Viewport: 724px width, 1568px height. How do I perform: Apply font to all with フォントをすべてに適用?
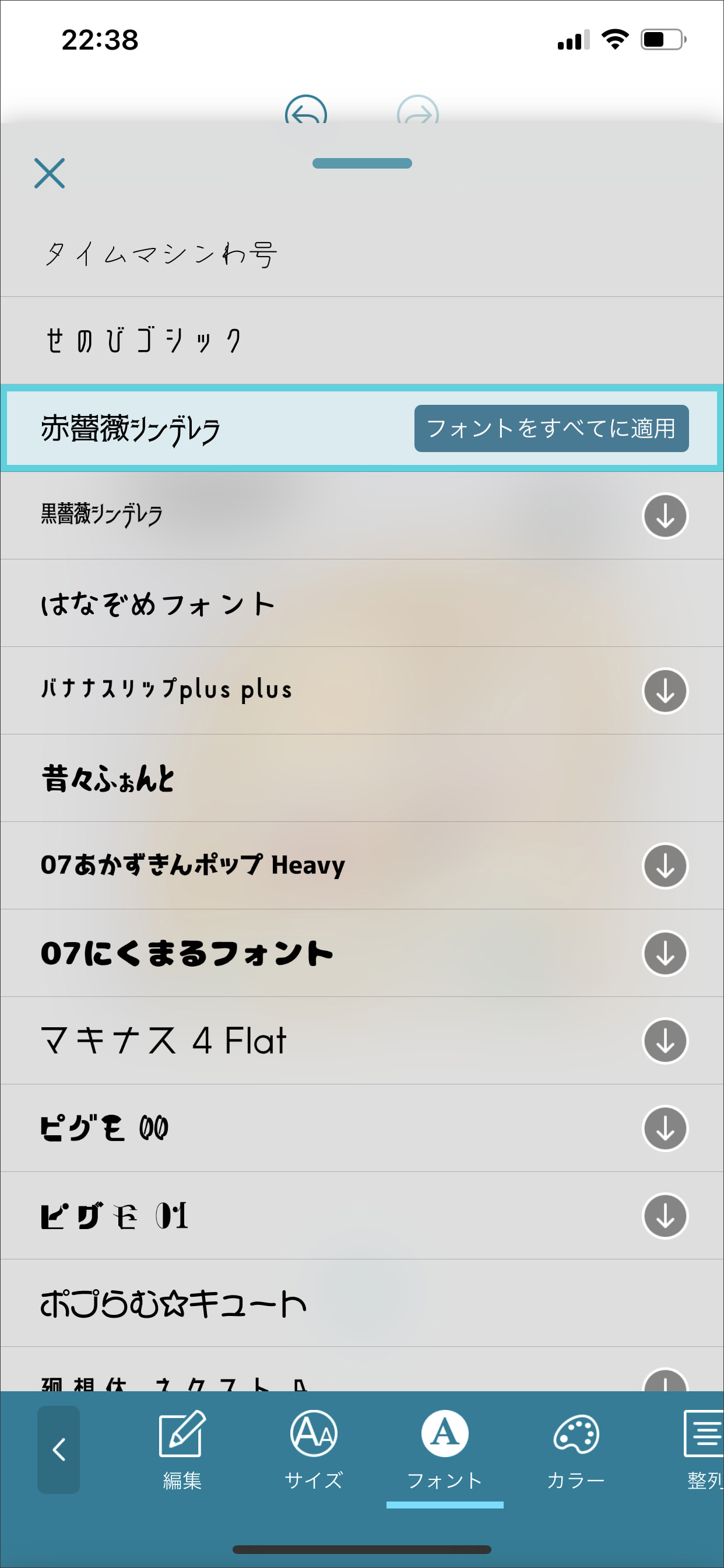[551, 429]
